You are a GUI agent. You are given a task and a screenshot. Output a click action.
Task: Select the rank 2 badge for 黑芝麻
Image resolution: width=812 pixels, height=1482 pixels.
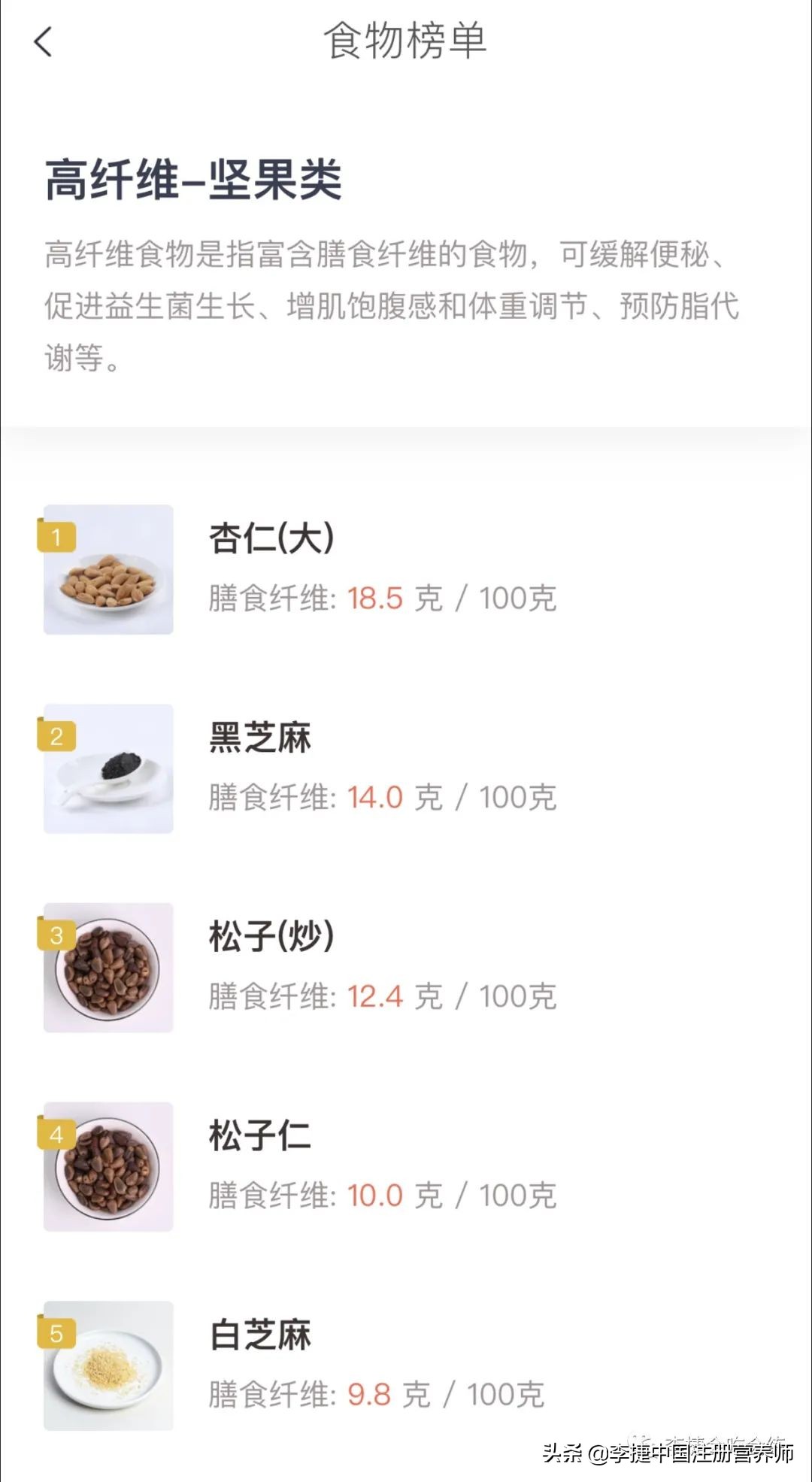click(x=57, y=736)
